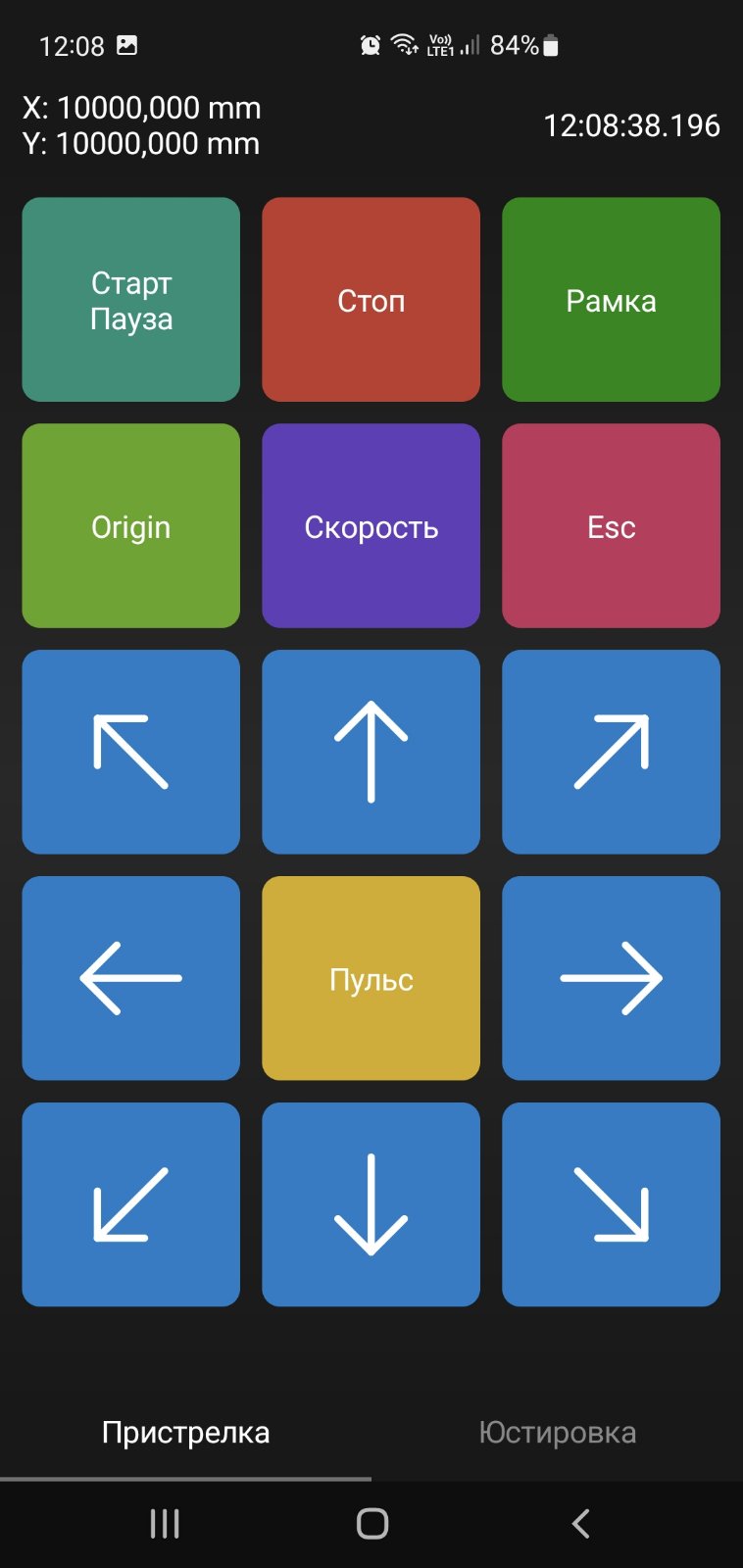The image size is (743, 1568).
Task: Activate the Рамка button
Action: (611, 300)
